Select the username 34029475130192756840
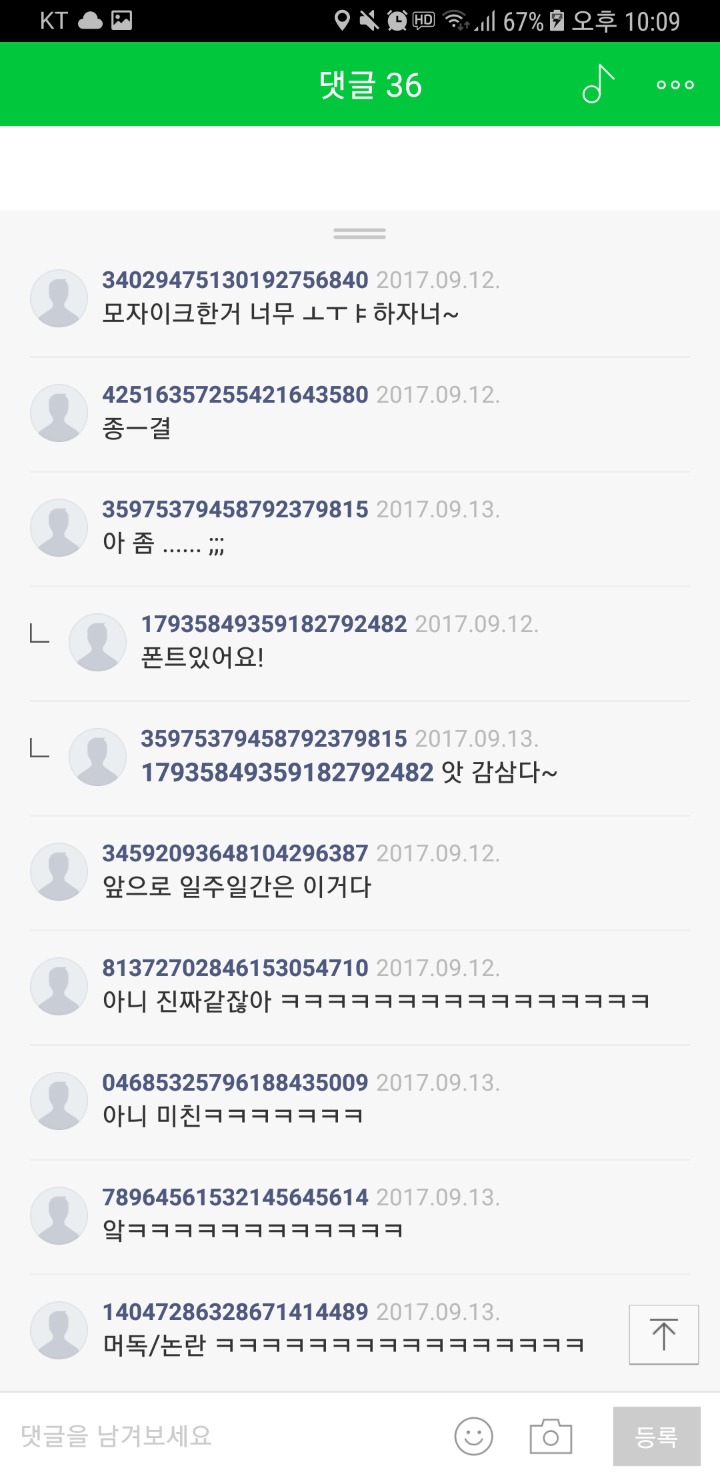 click(236, 280)
